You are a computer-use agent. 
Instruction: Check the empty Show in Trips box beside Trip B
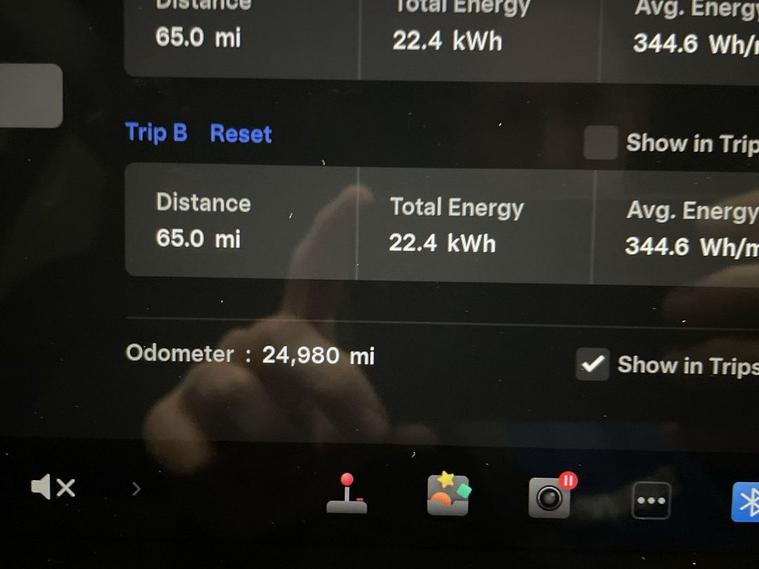point(600,143)
